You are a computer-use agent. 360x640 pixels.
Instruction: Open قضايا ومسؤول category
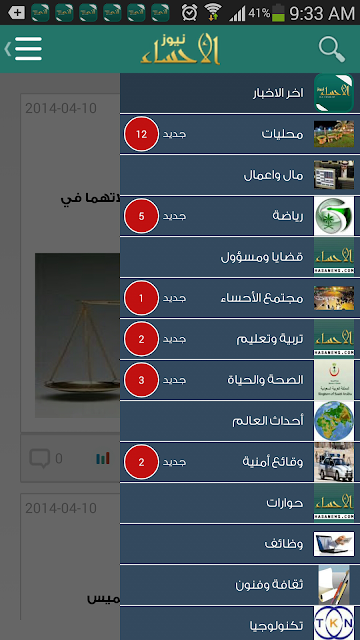[240, 257]
